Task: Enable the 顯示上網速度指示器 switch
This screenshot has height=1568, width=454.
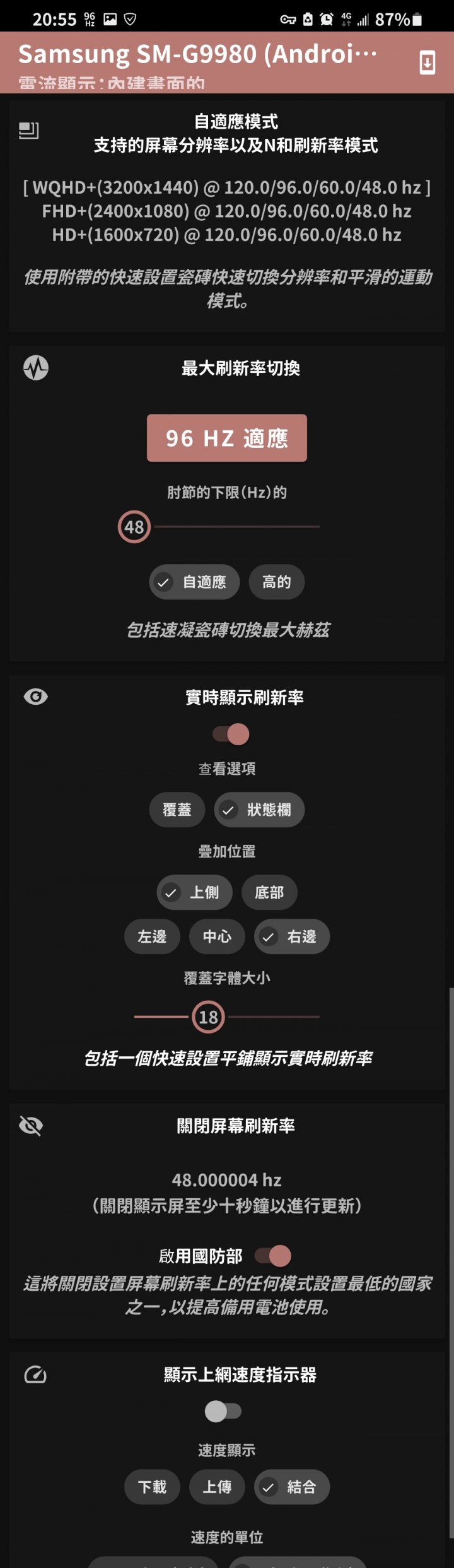Action: (223, 1411)
